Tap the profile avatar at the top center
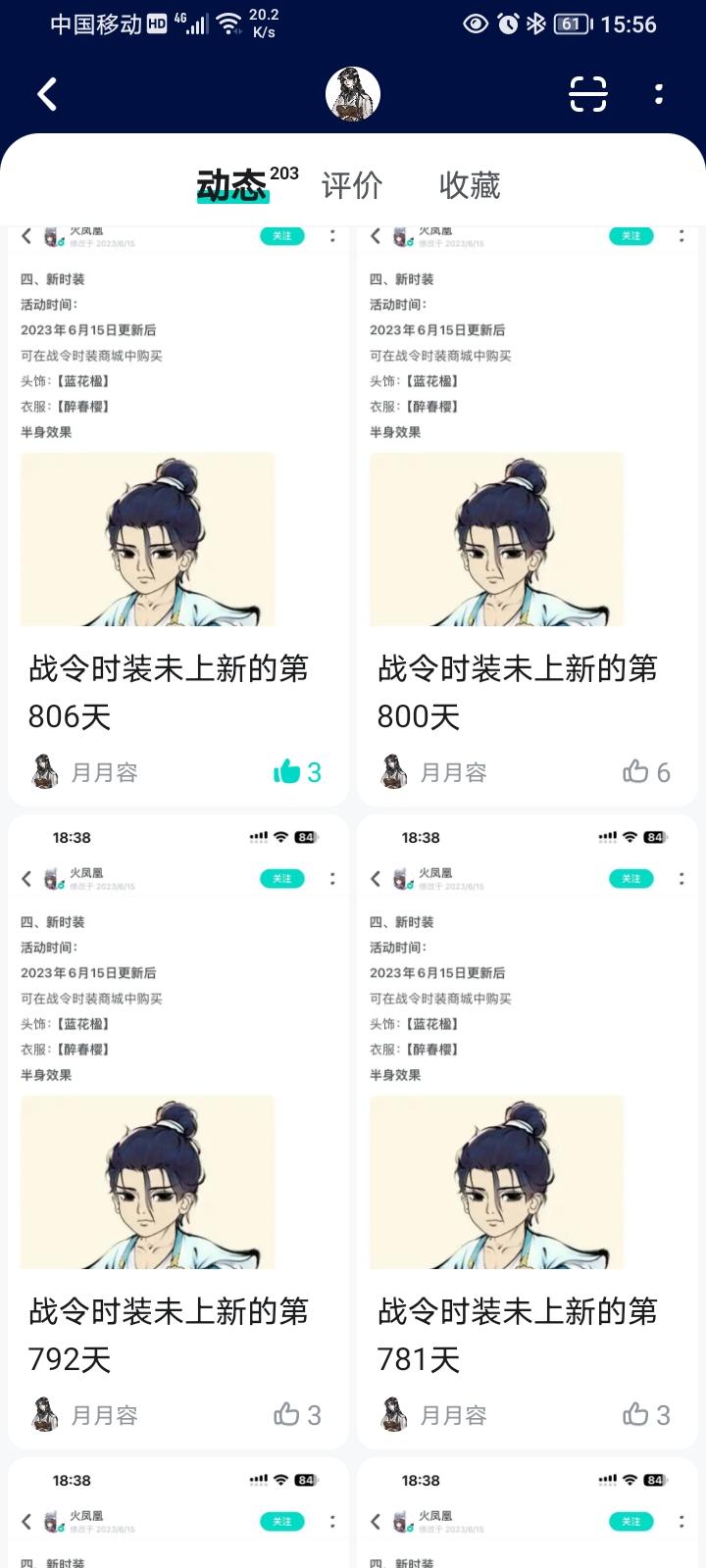This screenshot has height=1568, width=706. pyautogui.click(x=353, y=94)
